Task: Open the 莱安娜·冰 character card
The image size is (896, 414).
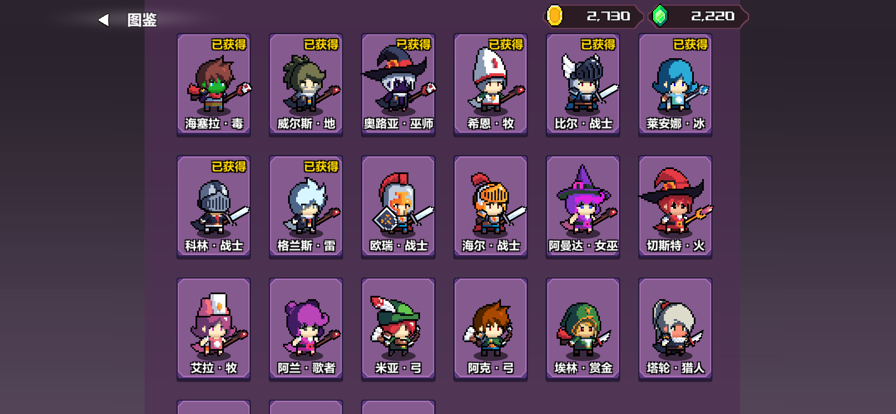Action: point(675,85)
